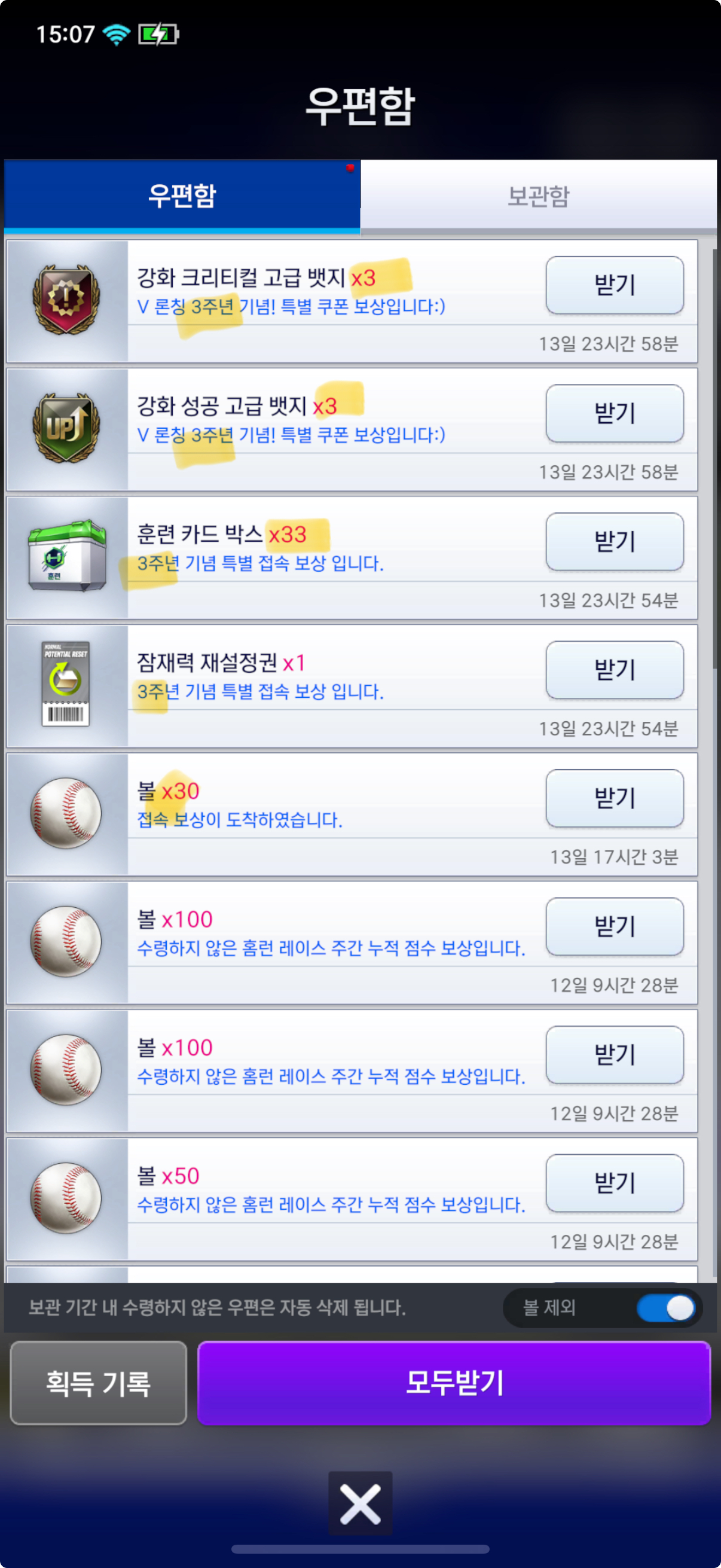Claim the 강화 크리티컬 고급 뱃지 x3 reward
Screen dimensions: 721x1568
pos(614,285)
